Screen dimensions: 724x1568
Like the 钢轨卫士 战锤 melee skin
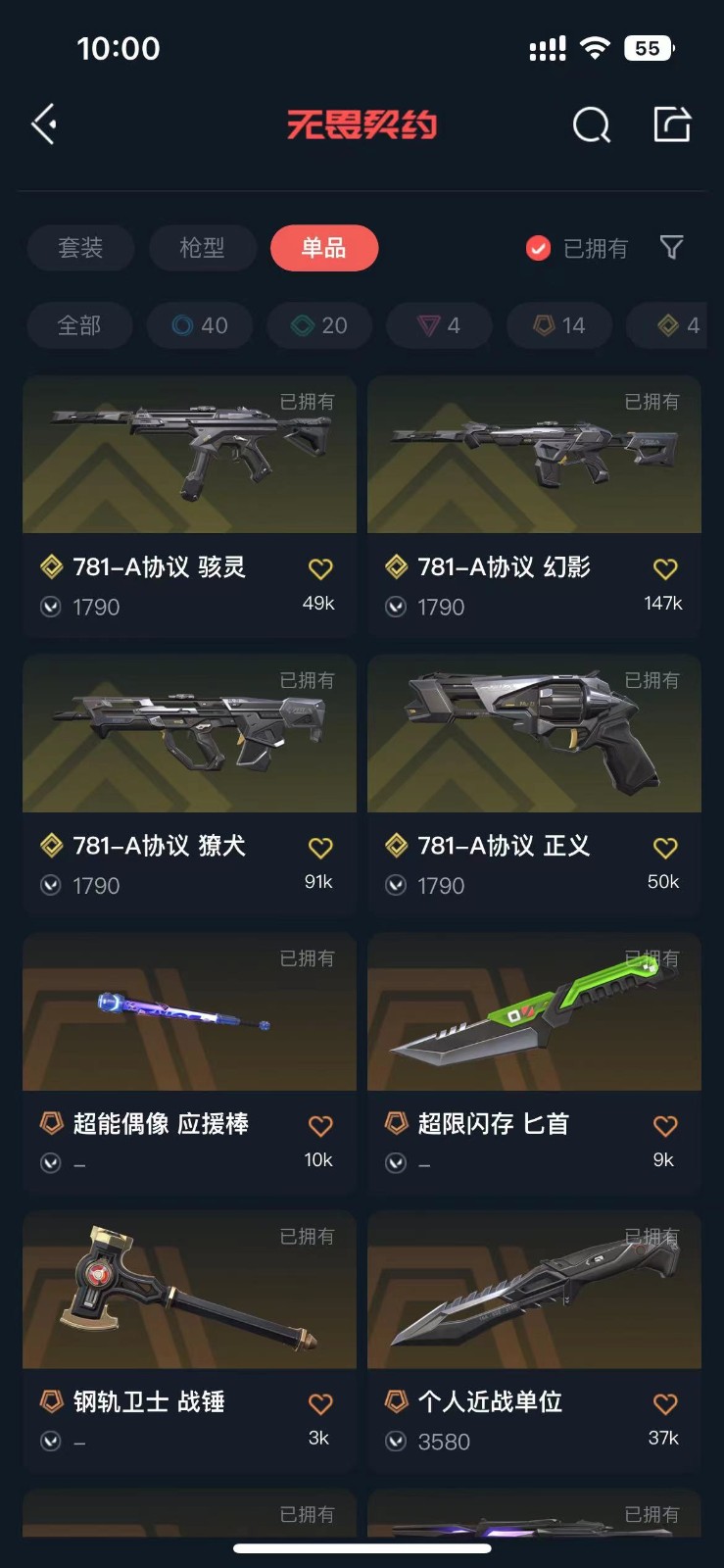click(320, 1404)
